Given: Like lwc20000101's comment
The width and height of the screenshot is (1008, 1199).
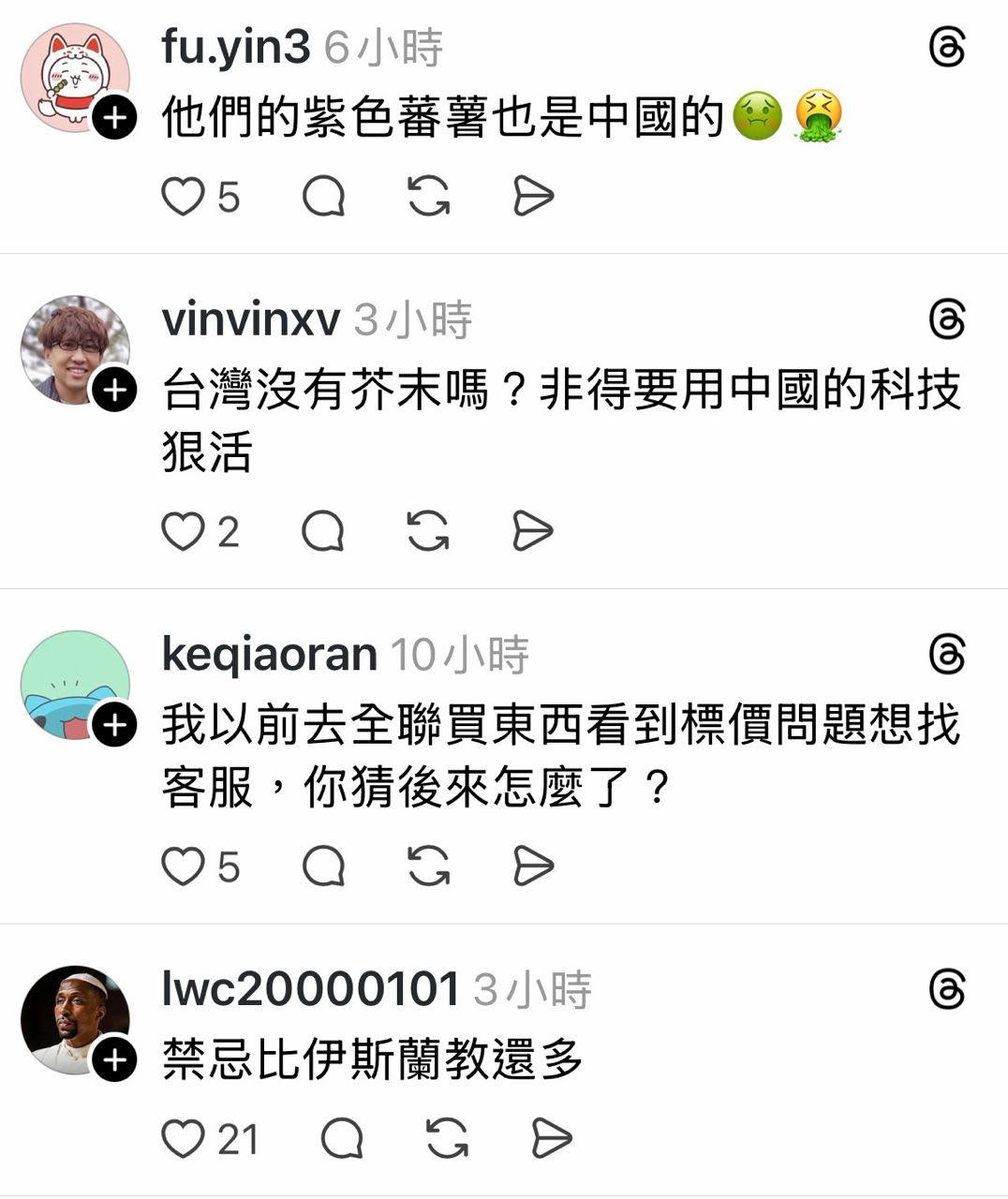Looking at the screenshot, I should click(183, 1139).
